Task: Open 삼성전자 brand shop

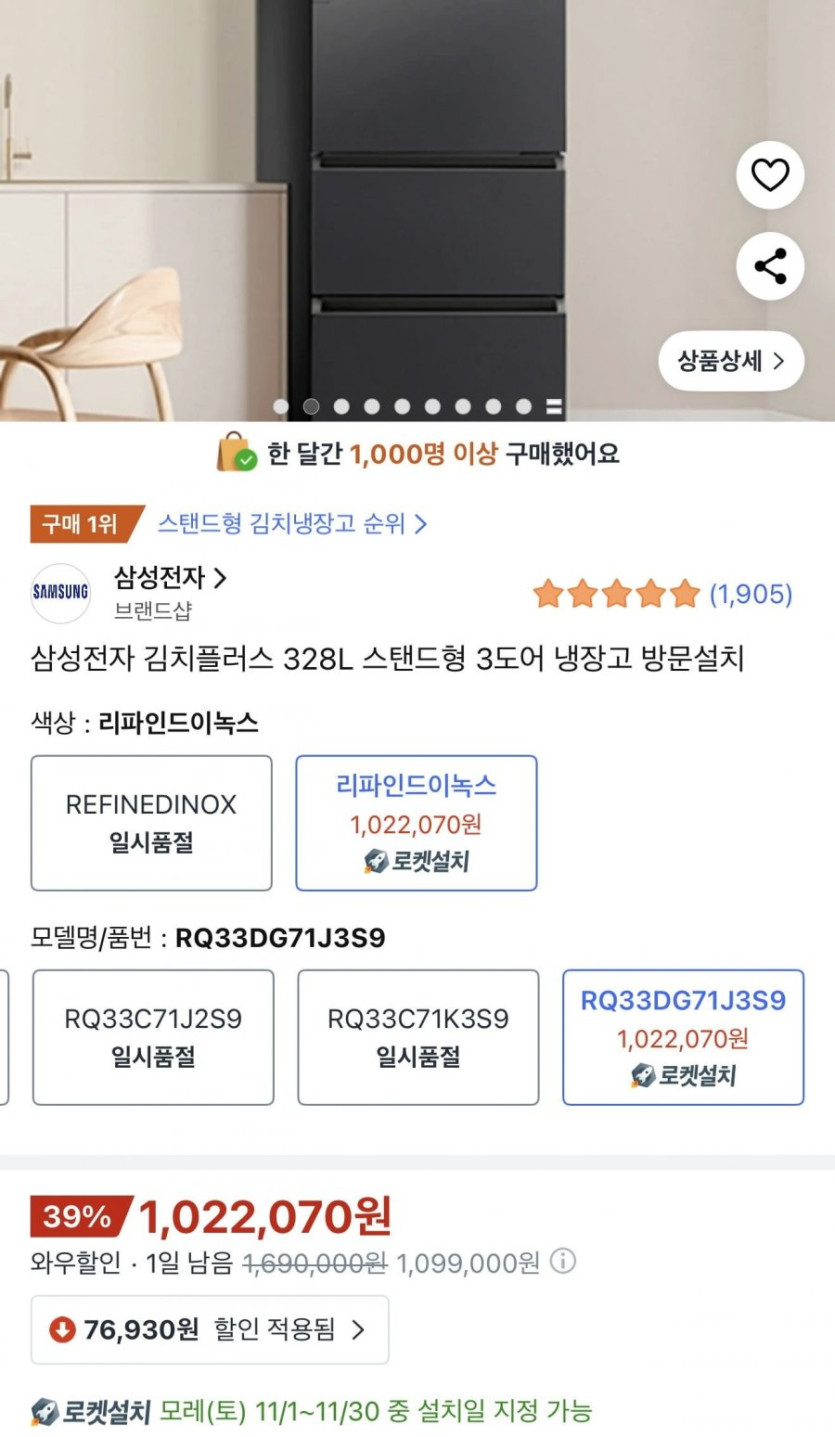Action: tap(170, 577)
